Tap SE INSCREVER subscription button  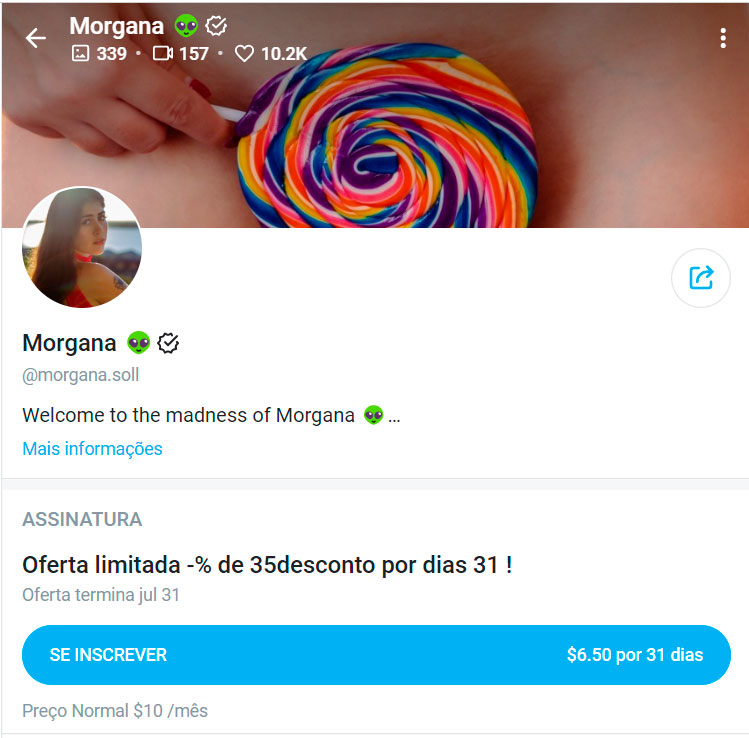[x=376, y=656]
